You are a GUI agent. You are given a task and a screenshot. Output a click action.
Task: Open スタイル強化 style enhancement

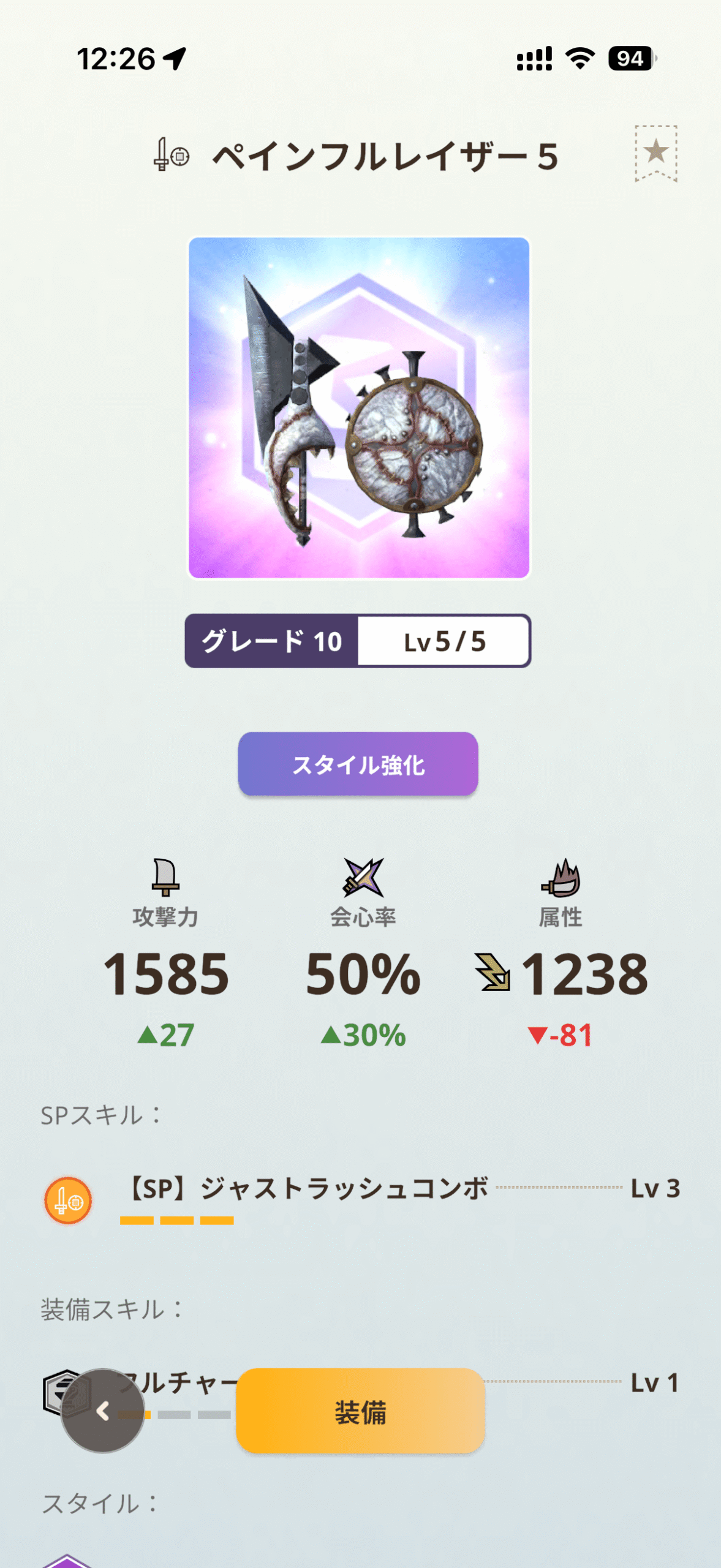[x=358, y=764]
